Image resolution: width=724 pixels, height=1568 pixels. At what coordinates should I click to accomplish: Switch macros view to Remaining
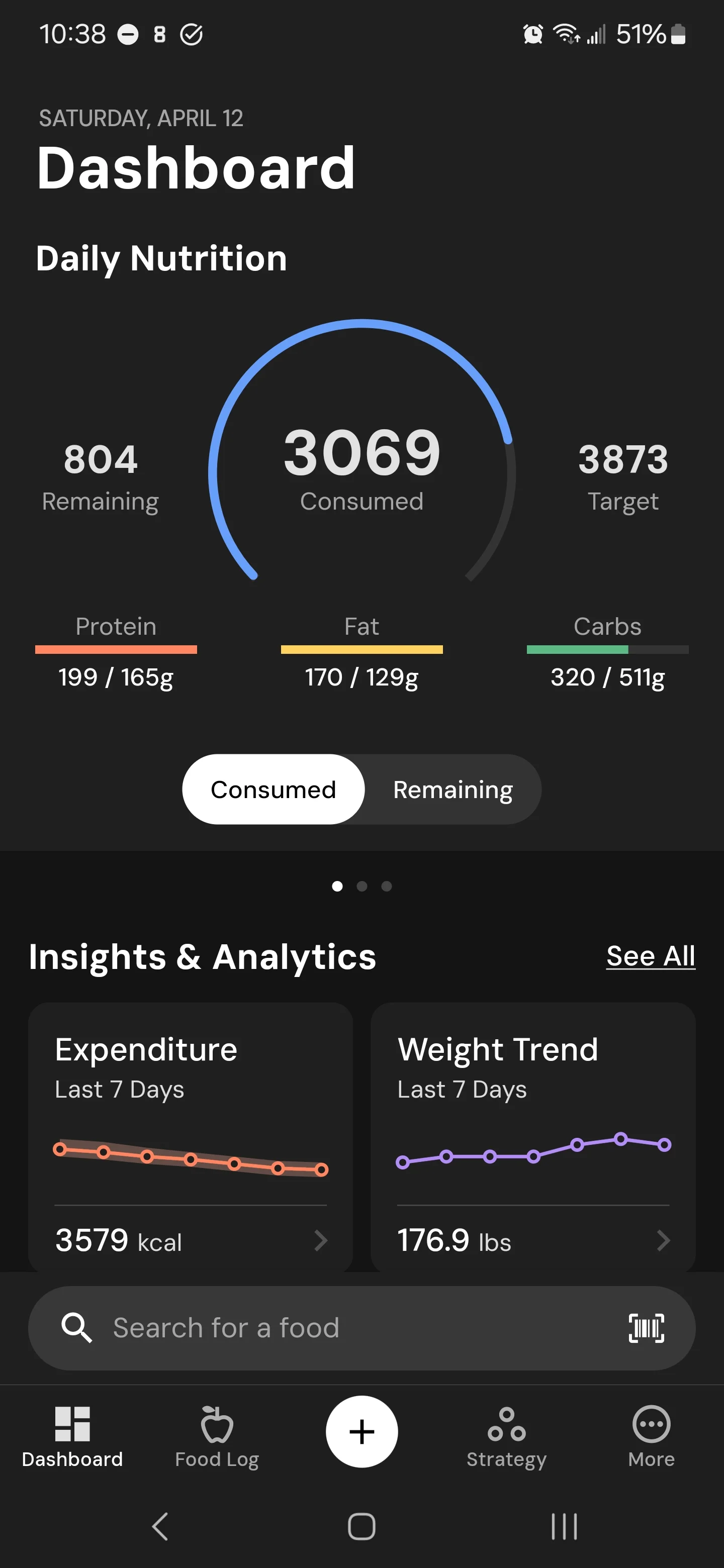pyautogui.click(x=452, y=790)
